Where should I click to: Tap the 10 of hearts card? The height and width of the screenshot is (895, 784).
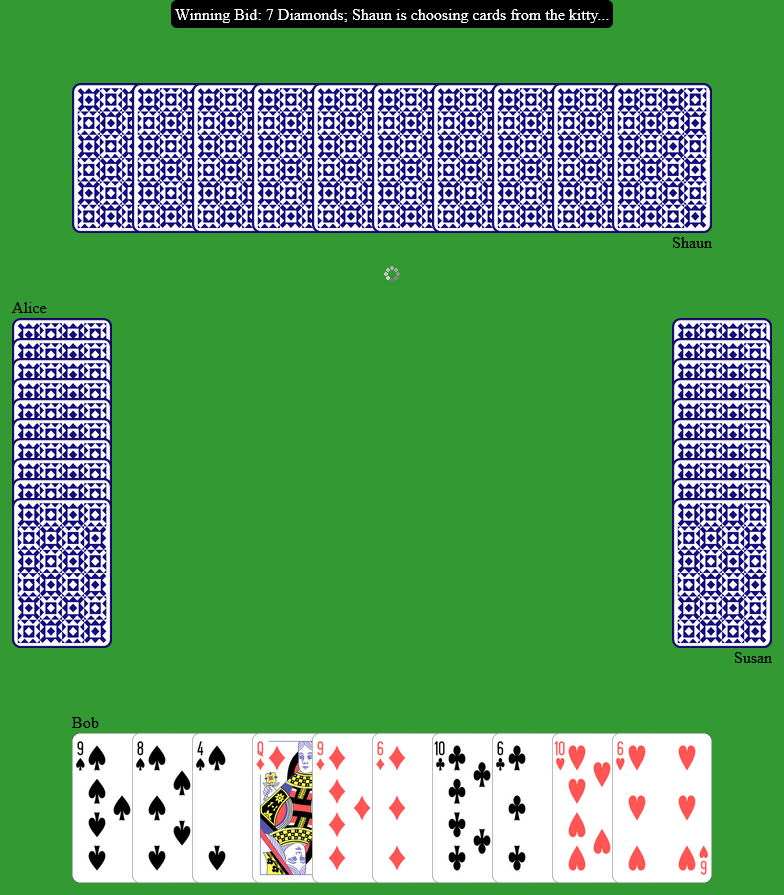[x=582, y=808]
